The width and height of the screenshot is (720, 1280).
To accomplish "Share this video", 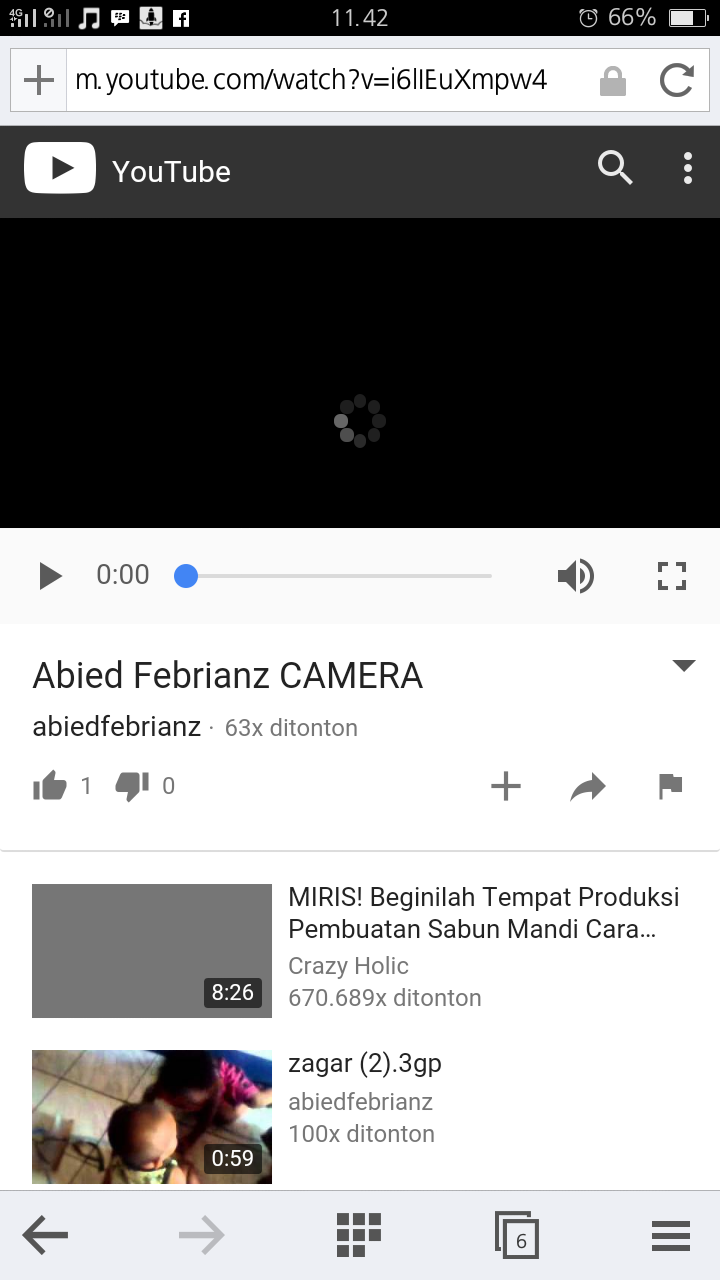I will pos(588,788).
